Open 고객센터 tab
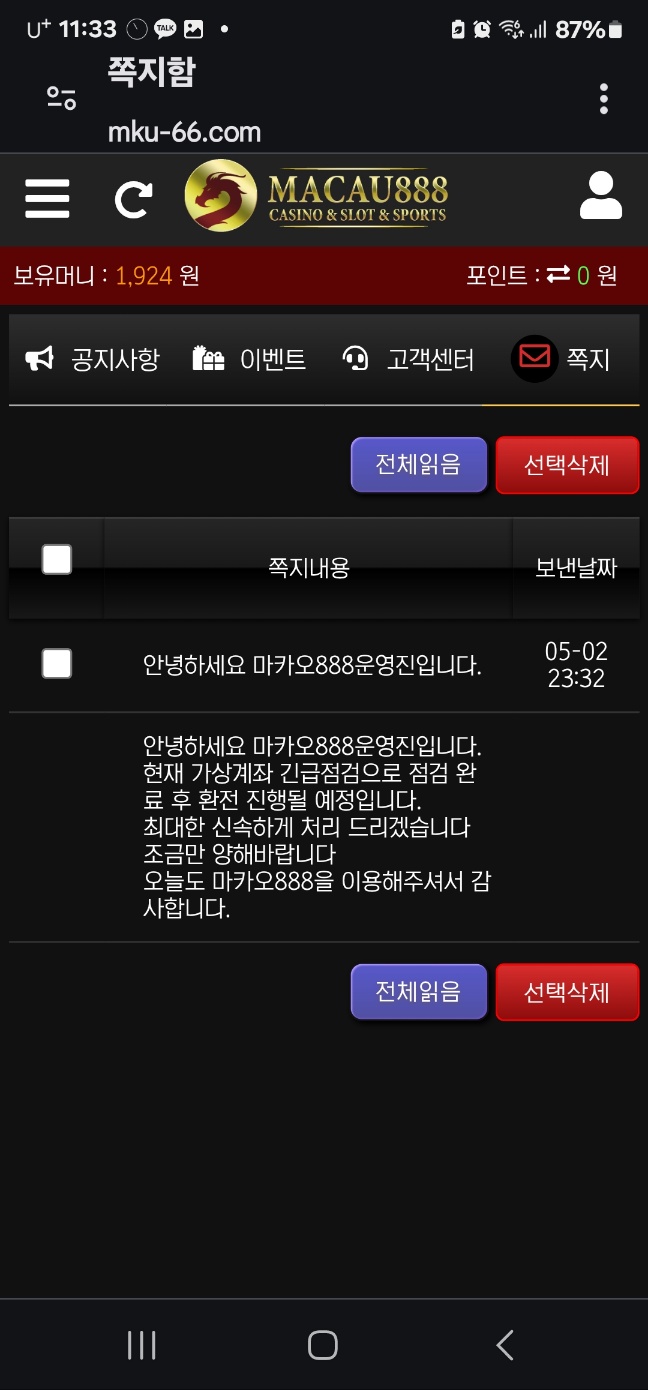The width and height of the screenshot is (648, 1390). coord(408,360)
